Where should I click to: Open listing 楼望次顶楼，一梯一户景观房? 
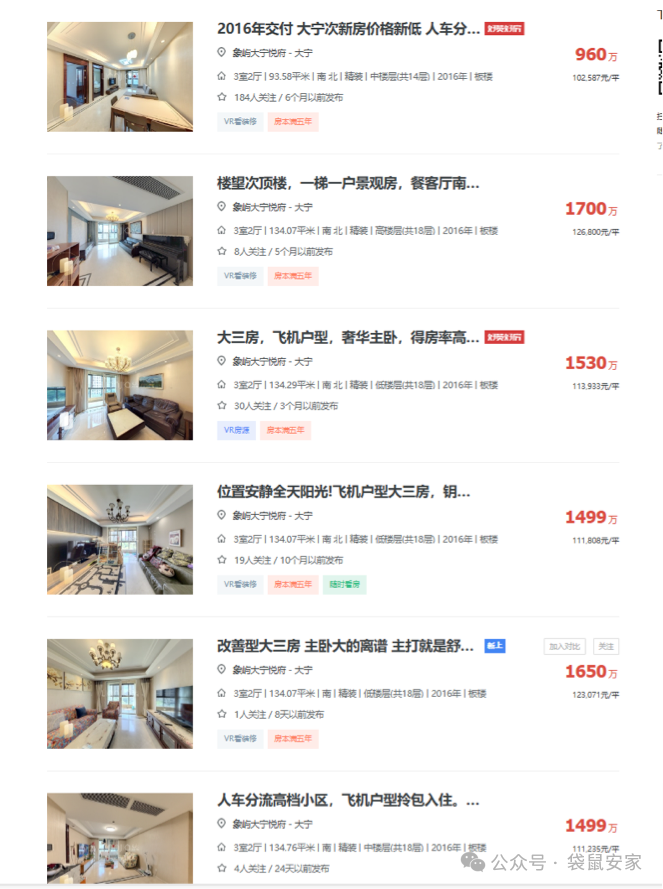tap(348, 183)
